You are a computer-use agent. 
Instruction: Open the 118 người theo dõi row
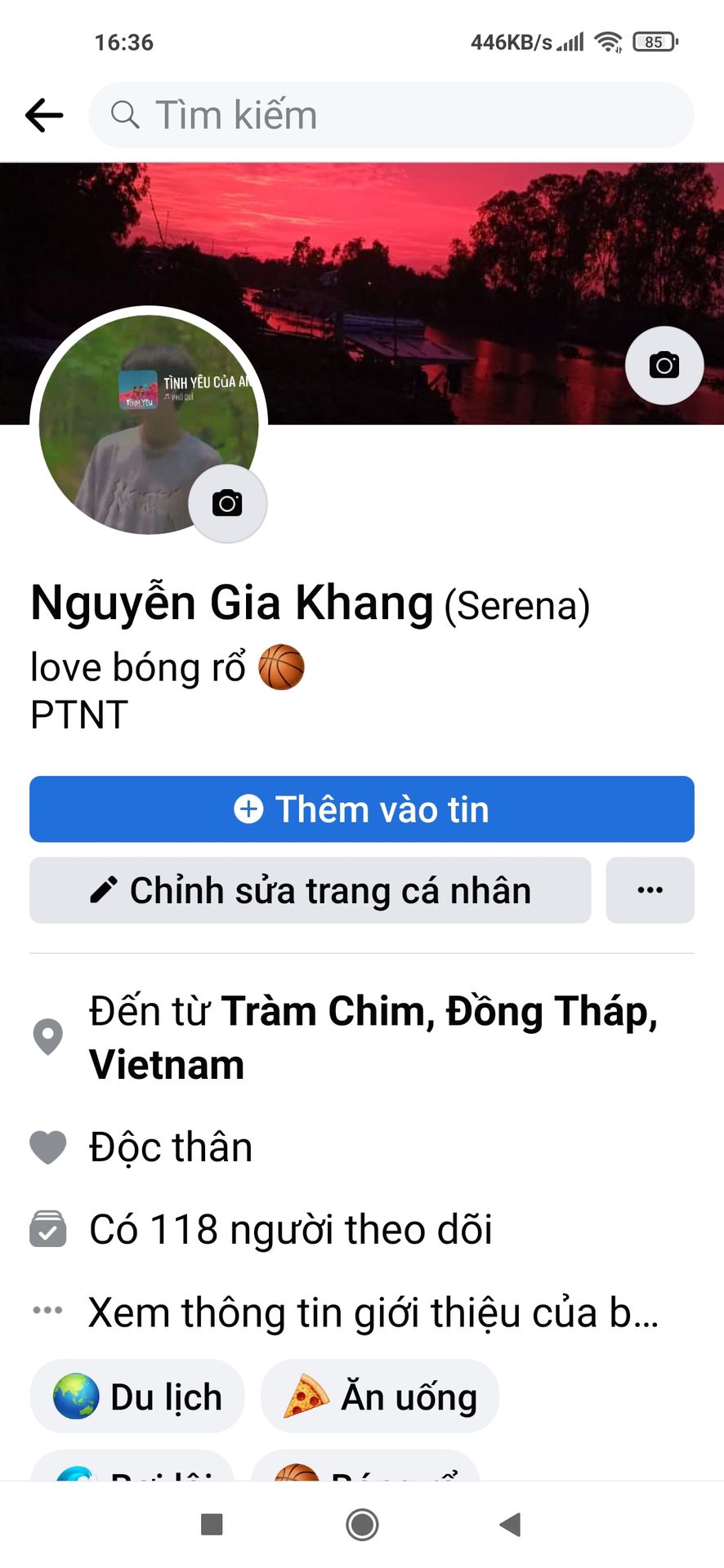tap(290, 1230)
